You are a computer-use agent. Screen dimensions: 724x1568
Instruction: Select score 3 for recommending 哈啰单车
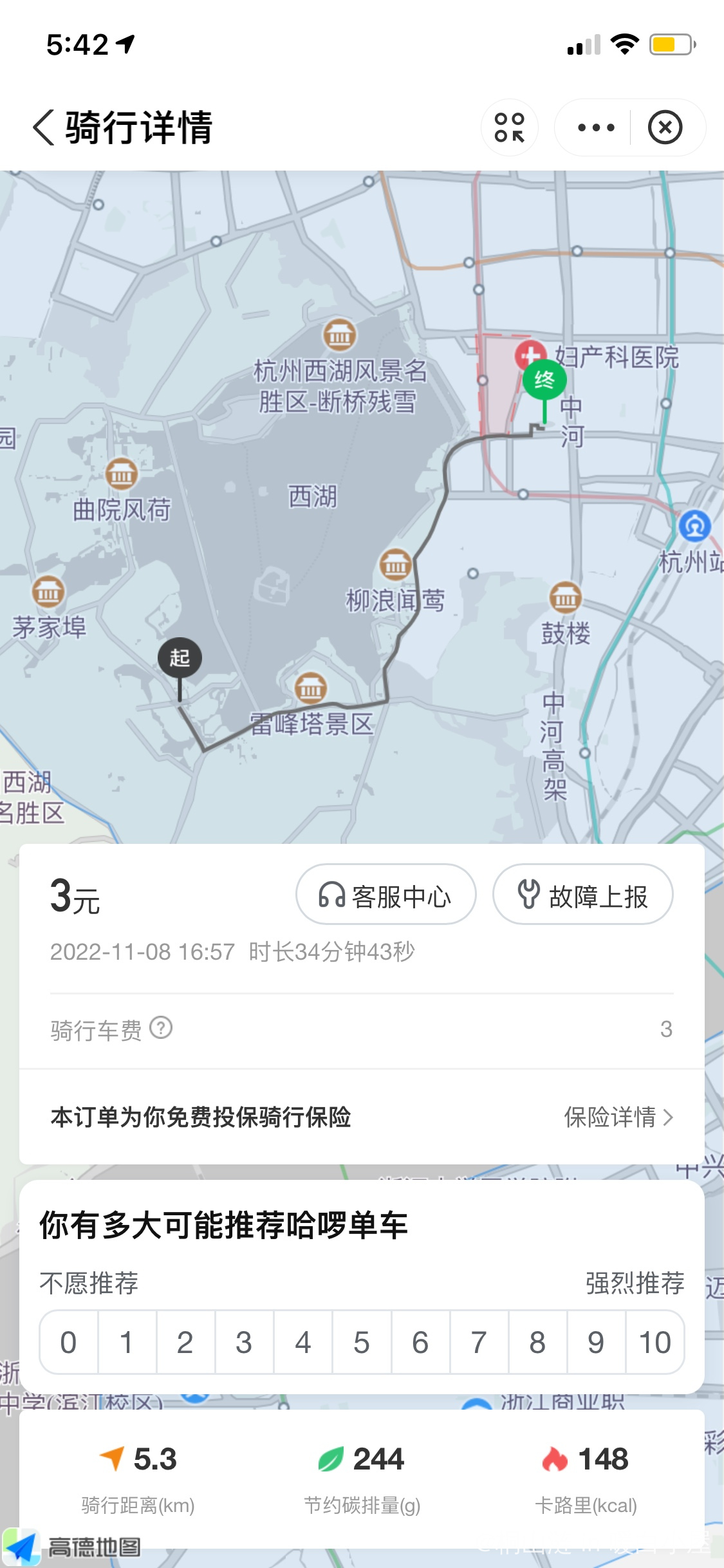click(x=244, y=1342)
